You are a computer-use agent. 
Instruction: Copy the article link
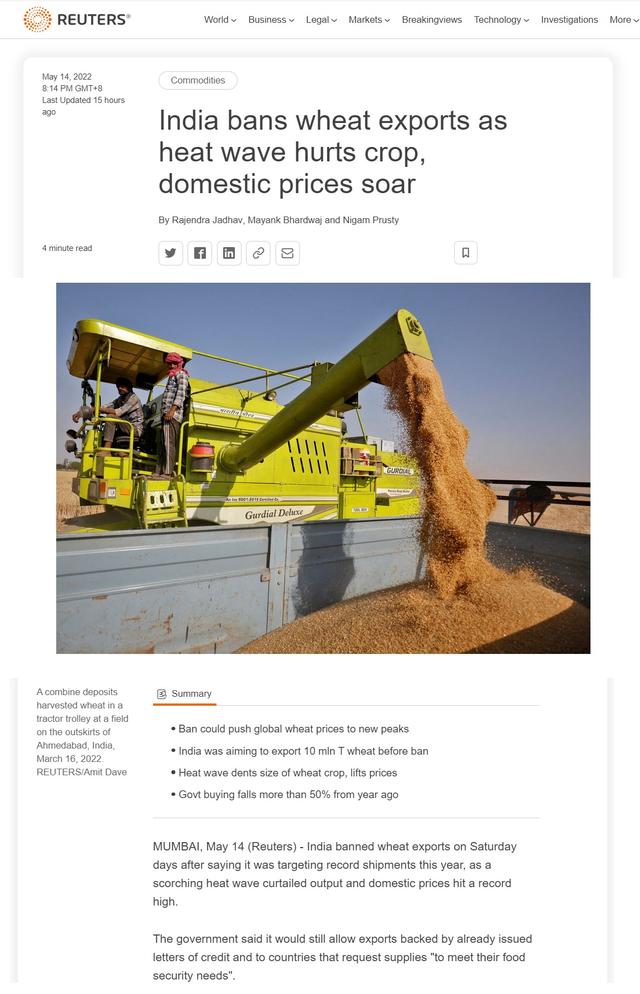[x=258, y=253]
